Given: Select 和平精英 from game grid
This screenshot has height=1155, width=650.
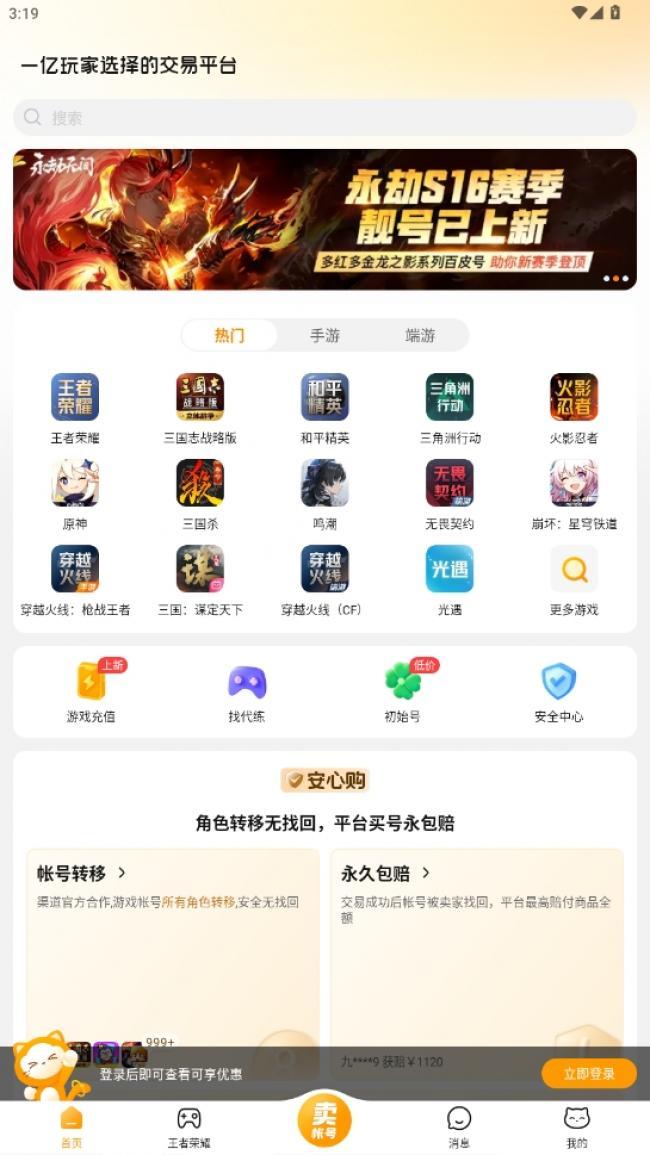Looking at the screenshot, I should [x=324, y=398].
